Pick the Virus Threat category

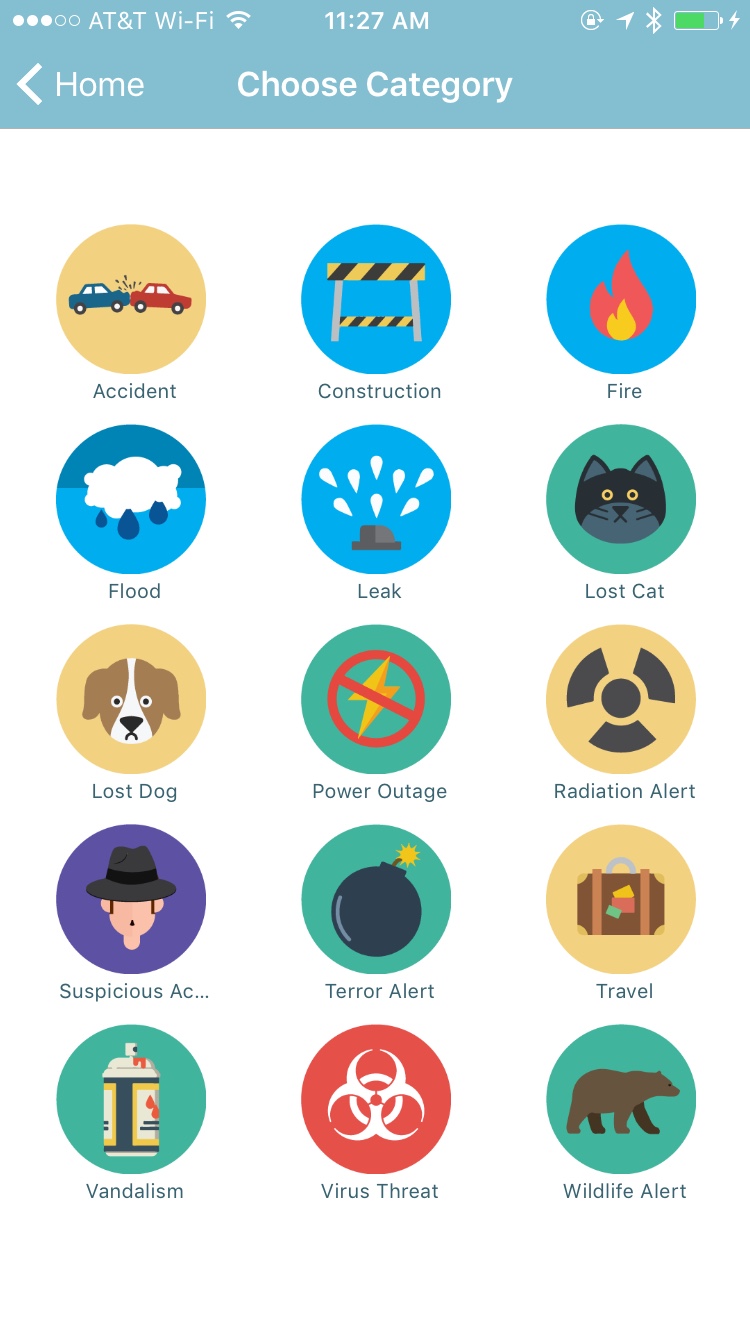(376, 1099)
